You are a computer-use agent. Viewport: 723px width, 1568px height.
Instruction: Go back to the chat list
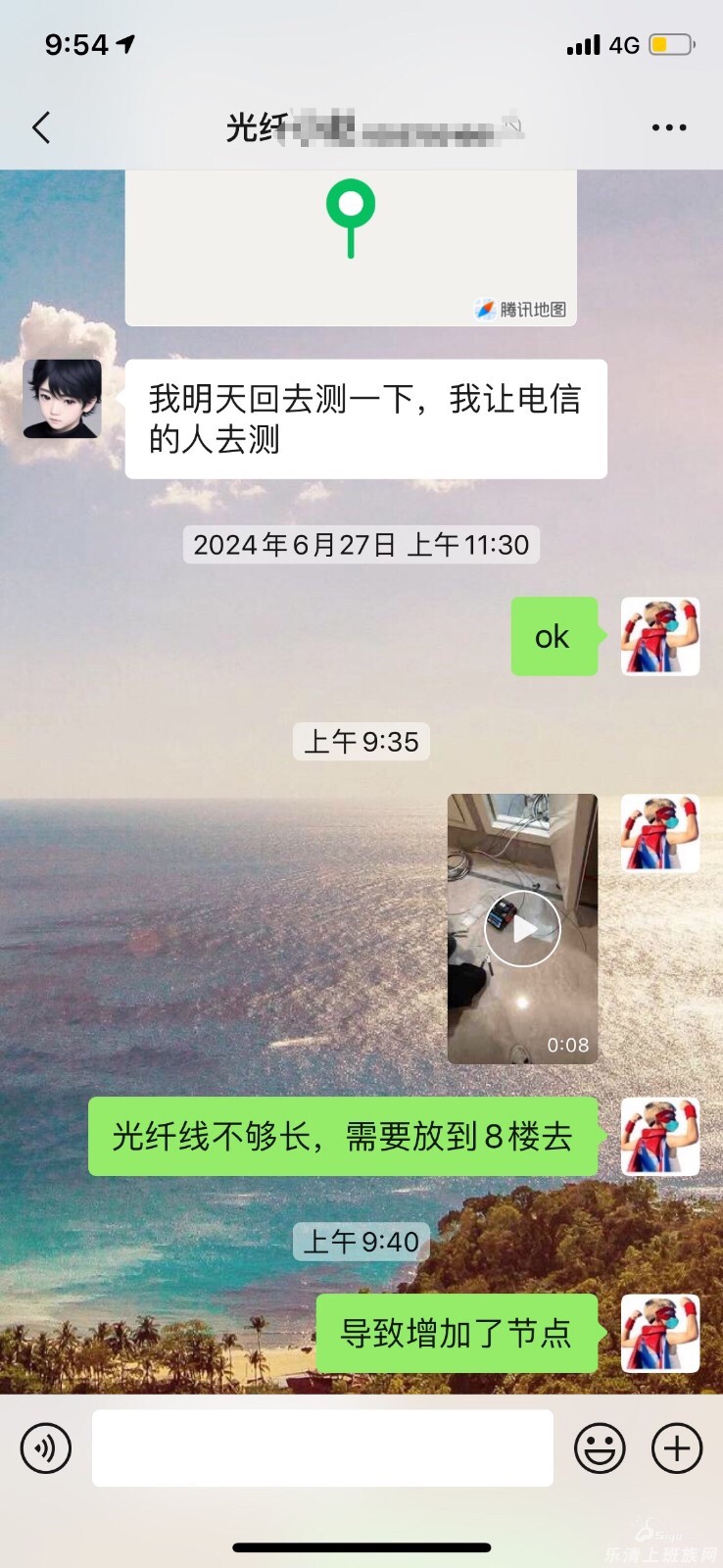tap(41, 127)
